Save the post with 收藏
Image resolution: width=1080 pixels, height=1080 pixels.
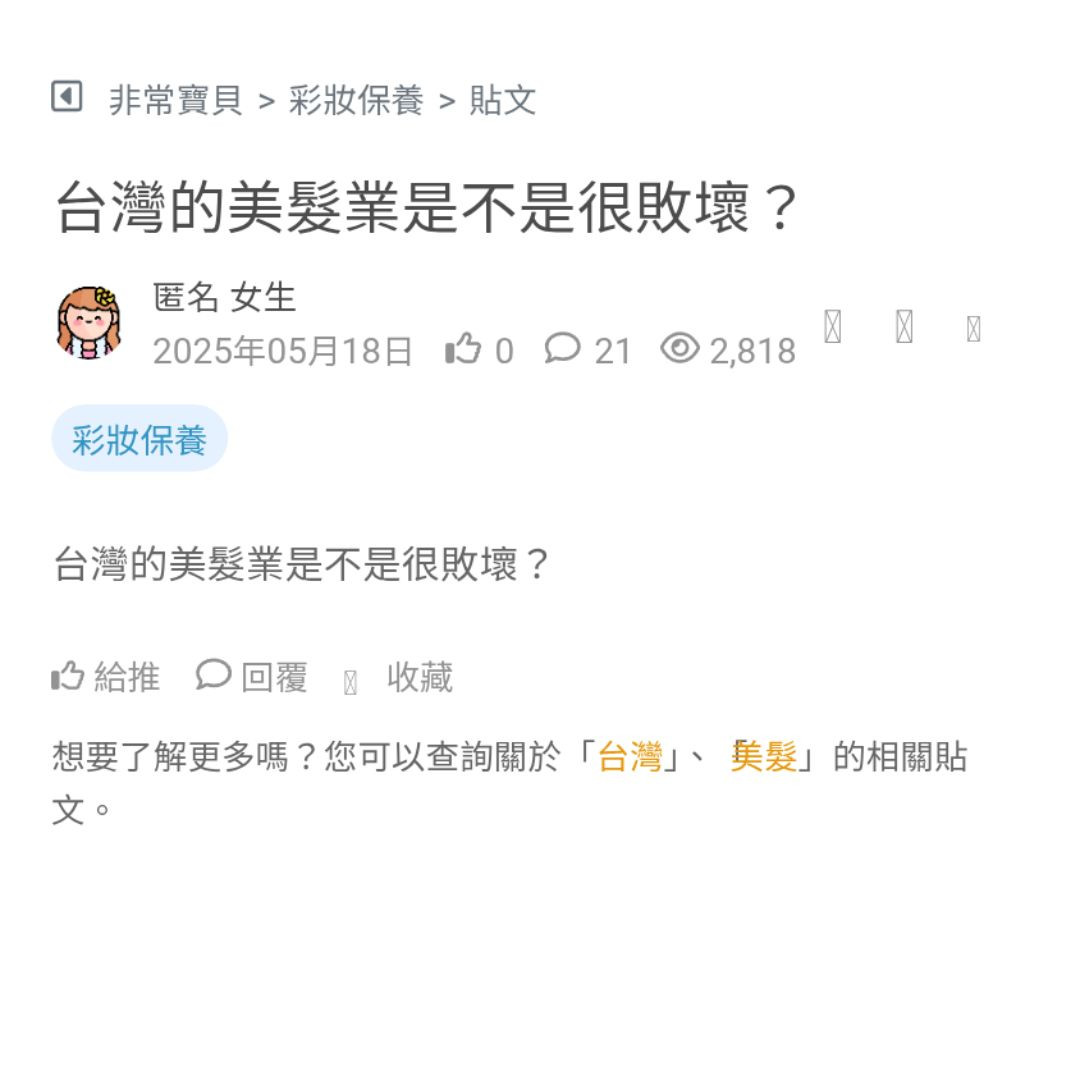click(400, 678)
